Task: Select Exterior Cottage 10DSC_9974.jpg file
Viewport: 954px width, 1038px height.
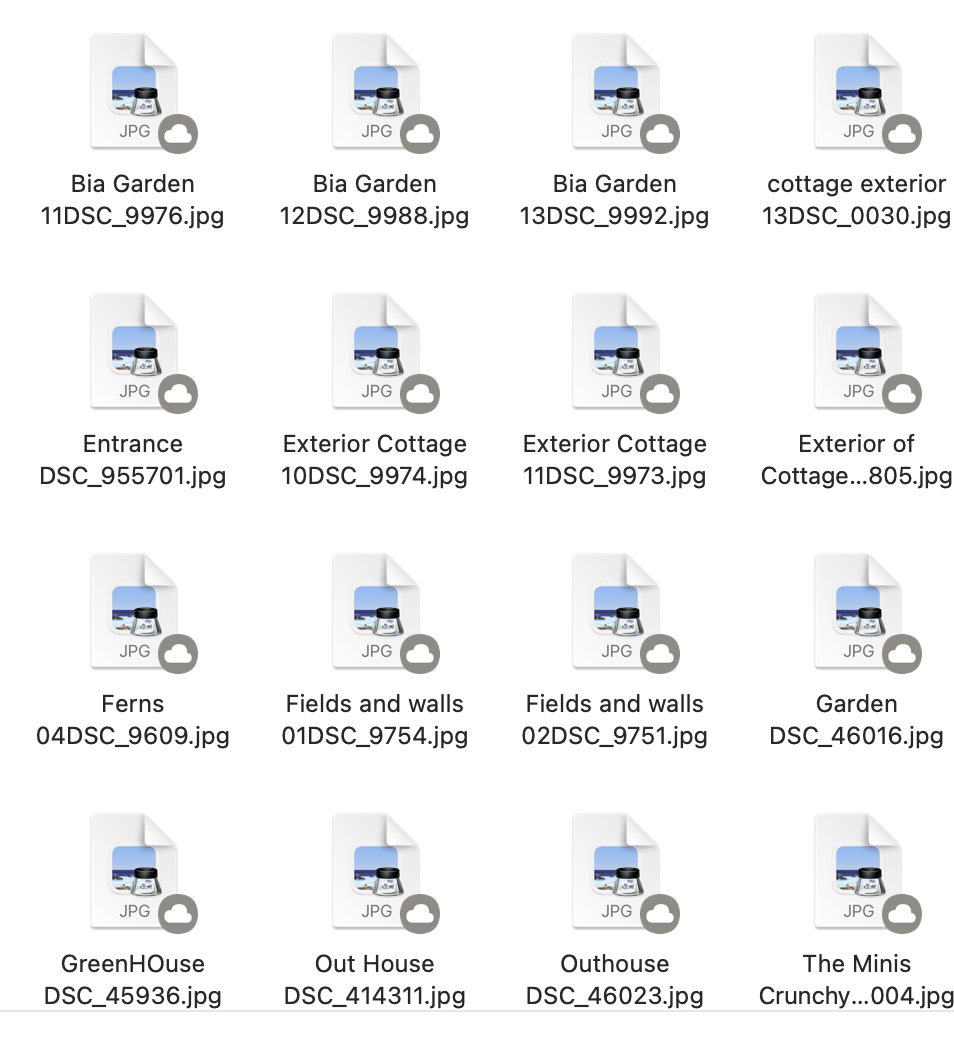Action: tap(375, 352)
